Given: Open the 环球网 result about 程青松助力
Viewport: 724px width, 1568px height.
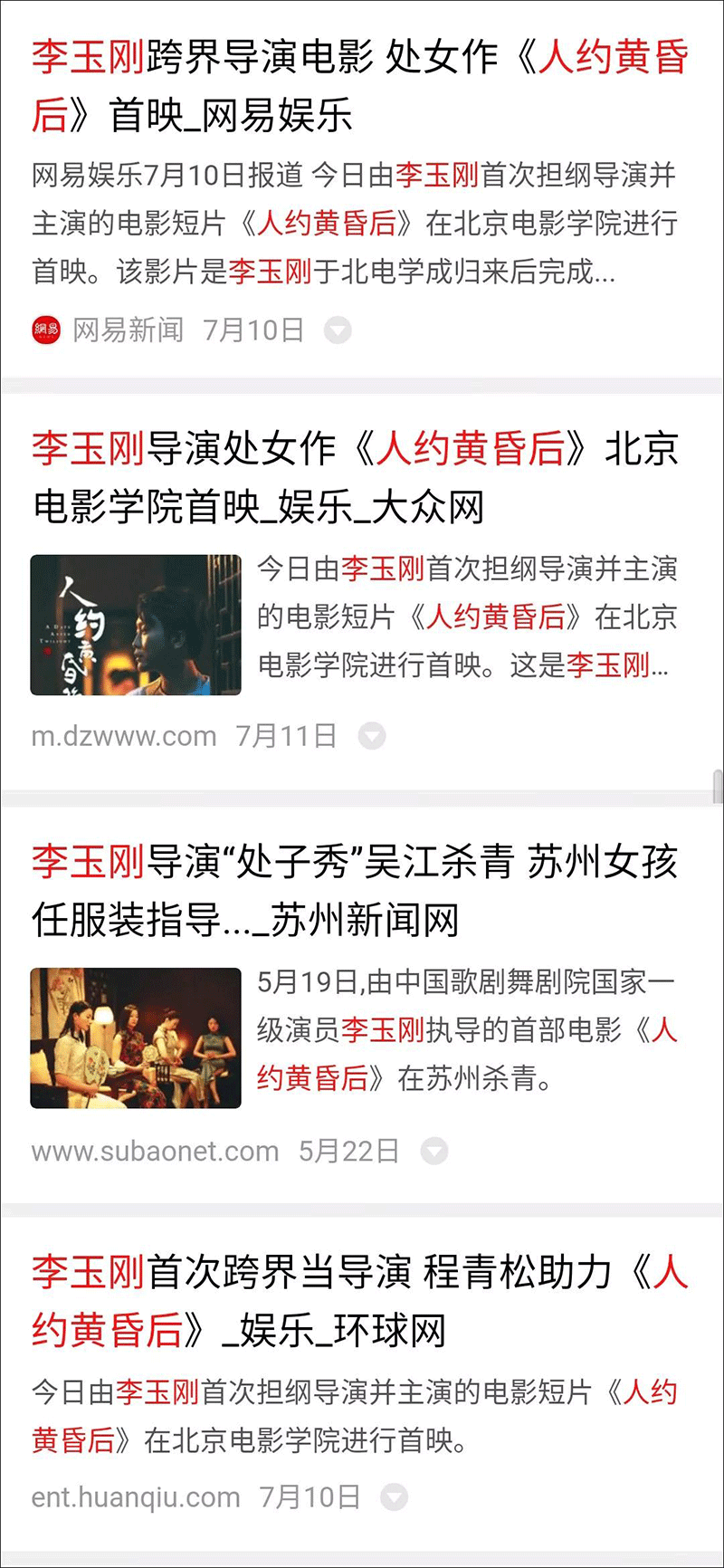Looking at the screenshot, I should click(360, 1301).
